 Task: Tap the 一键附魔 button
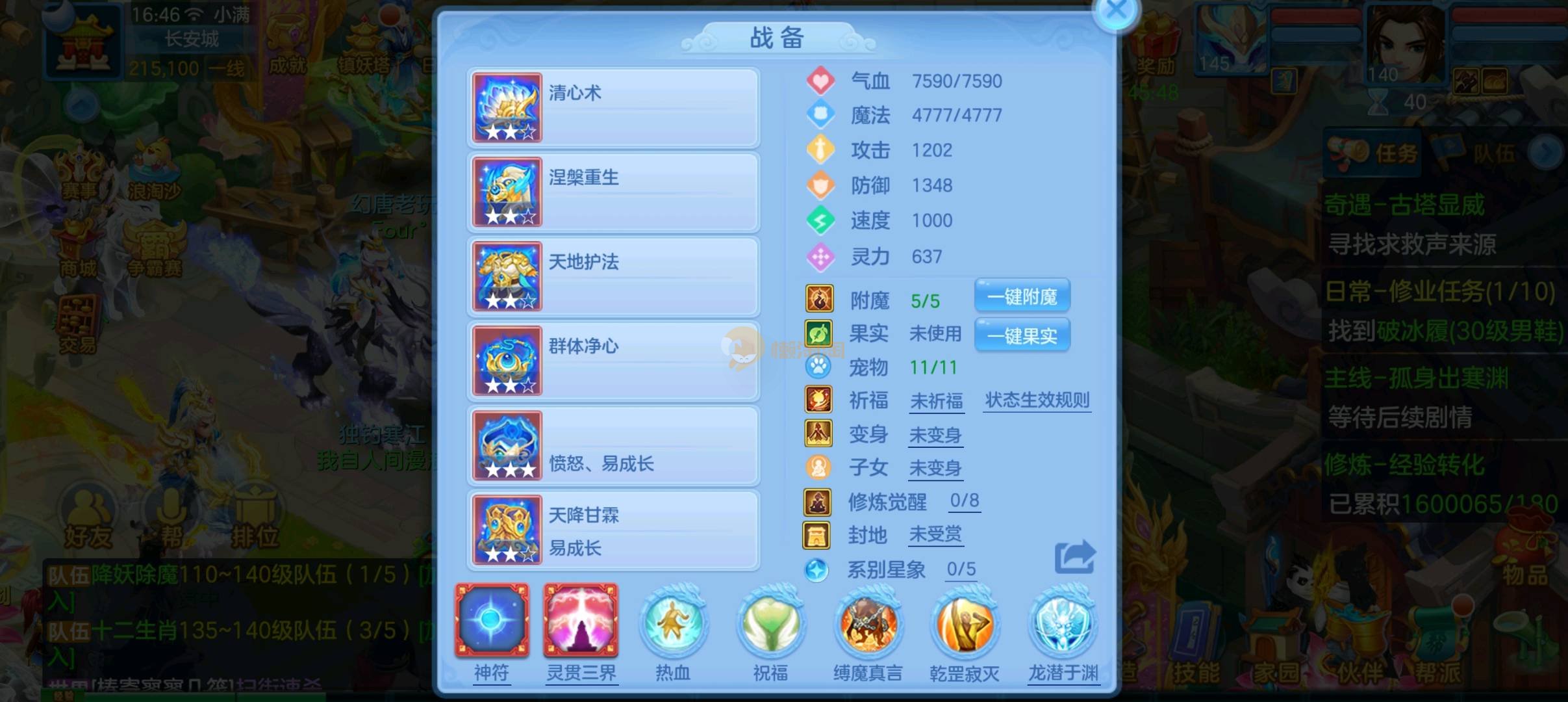pyautogui.click(x=1022, y=297)
